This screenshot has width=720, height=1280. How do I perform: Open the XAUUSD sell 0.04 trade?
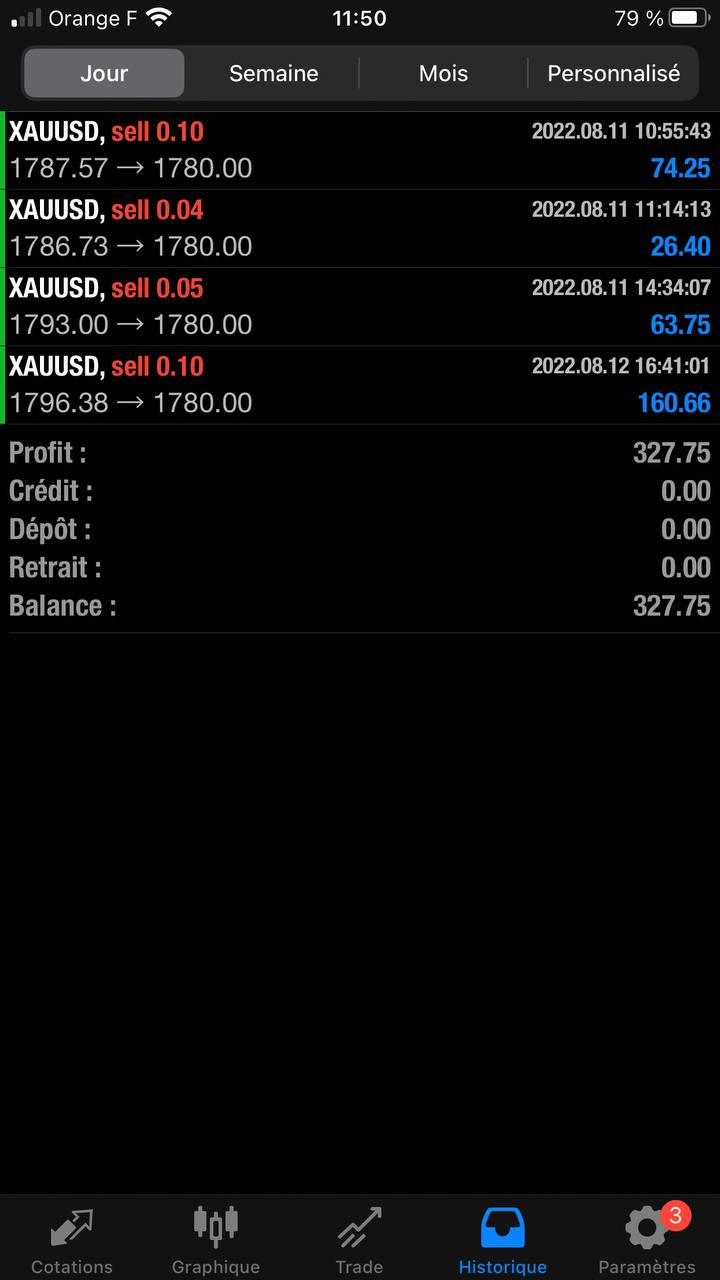[360, 228]
